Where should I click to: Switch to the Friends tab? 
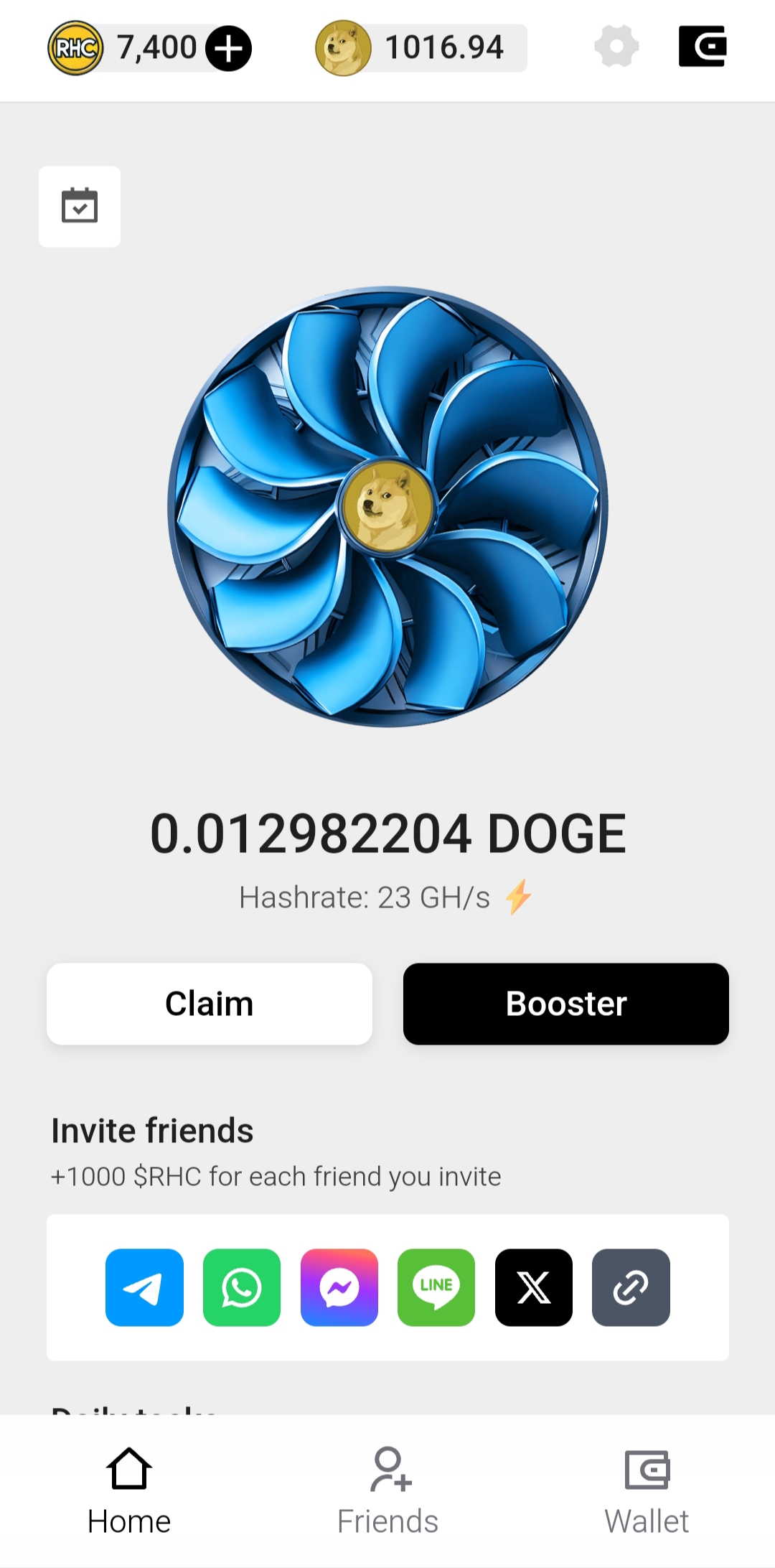pyautogui.click(x=387, y=1490)
